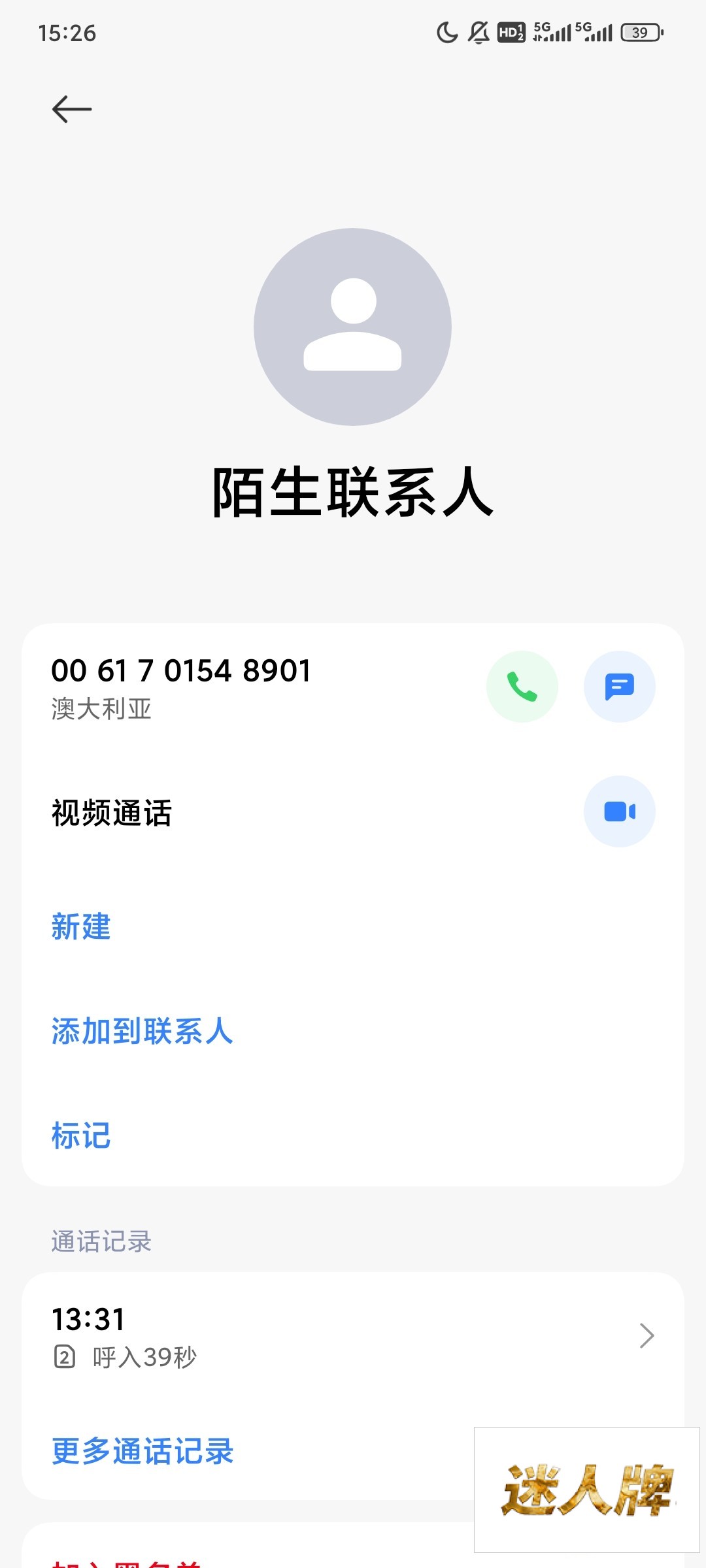
Task: Send a text message to this number
Action: pyautogui.click(x=619, y=687)
